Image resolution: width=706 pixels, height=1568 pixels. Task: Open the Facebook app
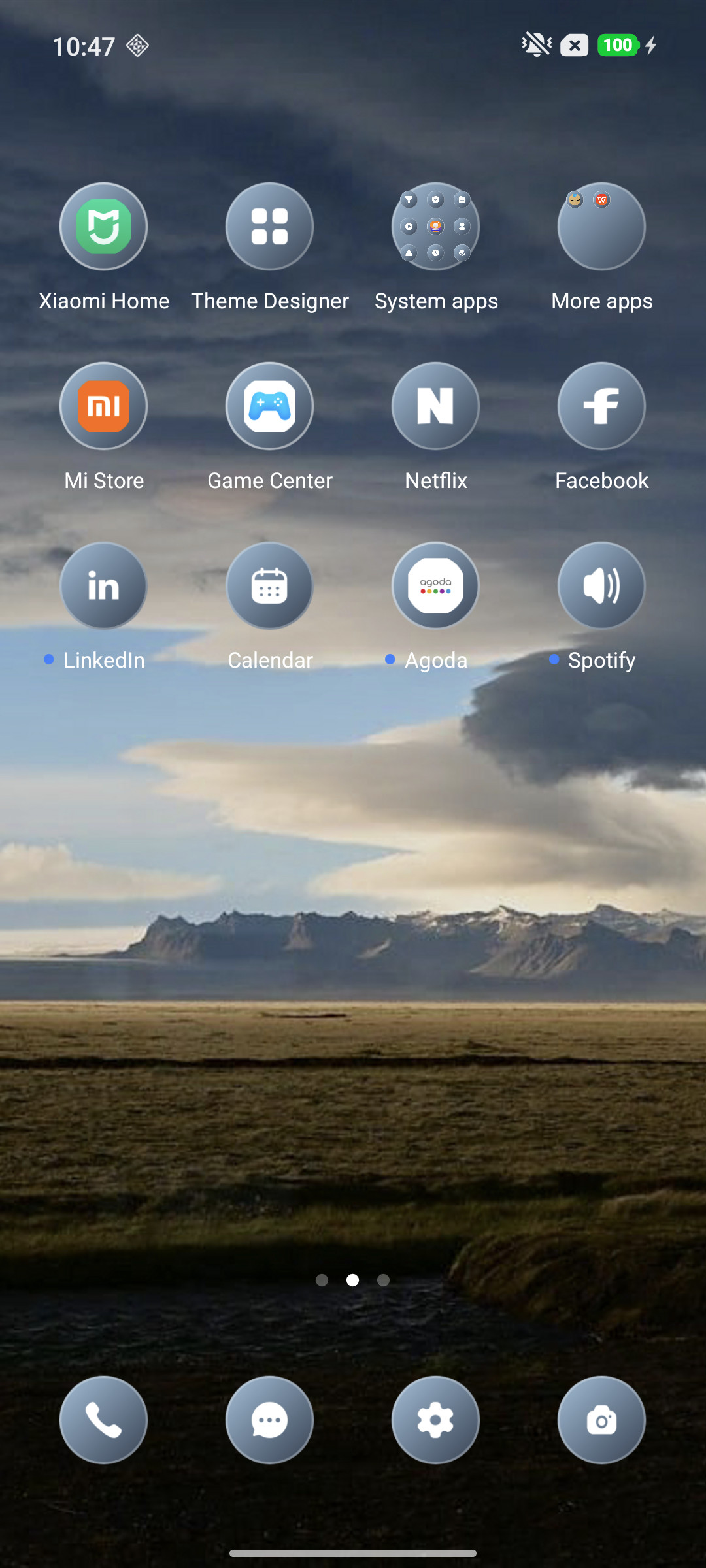pyautogui.click(x=601, y=406)
